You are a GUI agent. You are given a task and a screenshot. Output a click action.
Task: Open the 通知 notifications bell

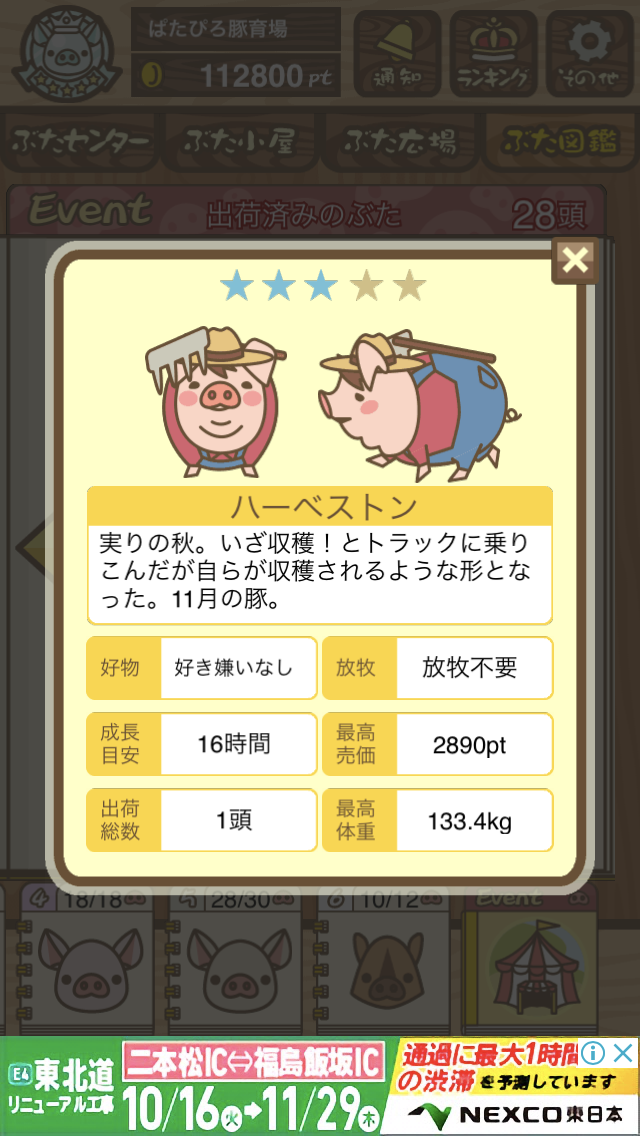pos(397,52)
